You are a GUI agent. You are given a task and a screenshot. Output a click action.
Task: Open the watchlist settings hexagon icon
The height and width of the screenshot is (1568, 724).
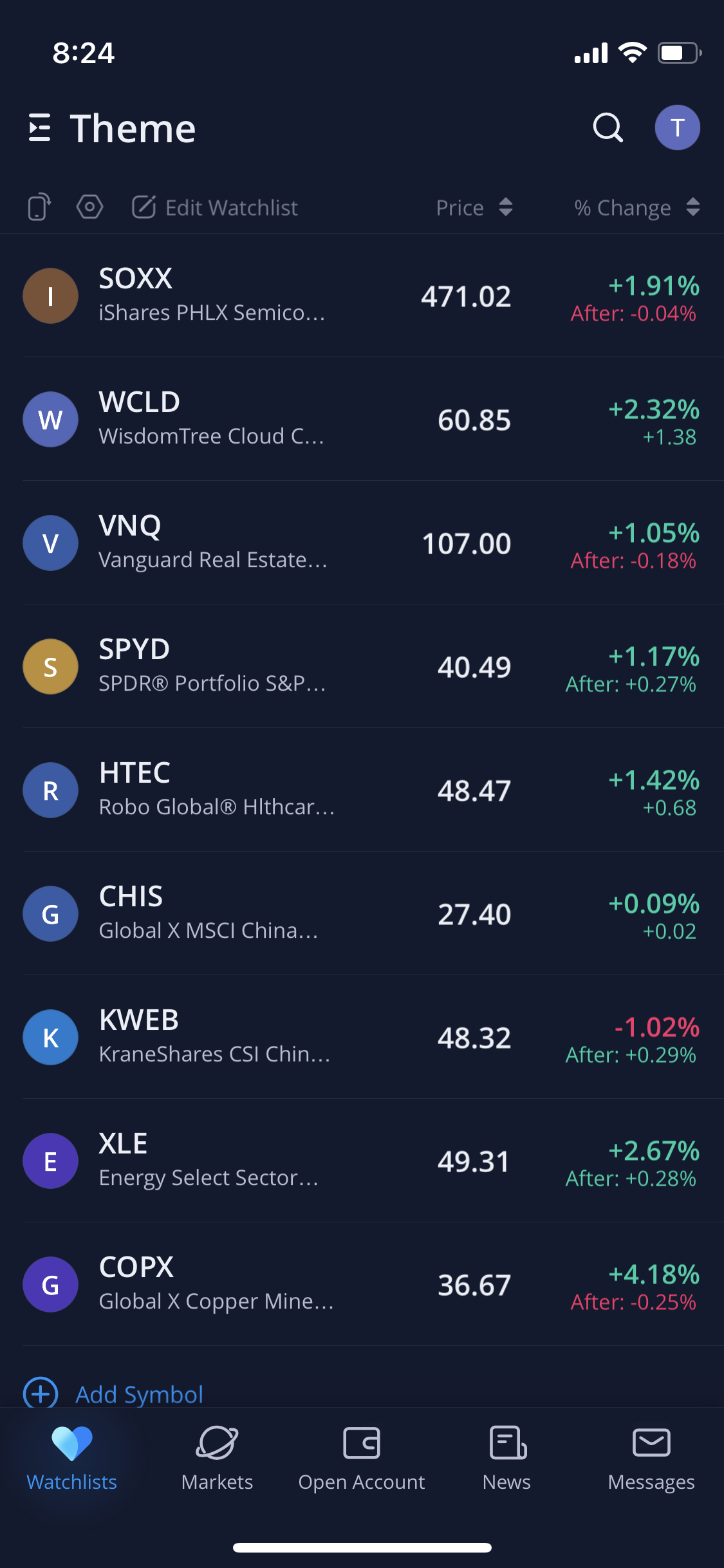click(89, 207)
